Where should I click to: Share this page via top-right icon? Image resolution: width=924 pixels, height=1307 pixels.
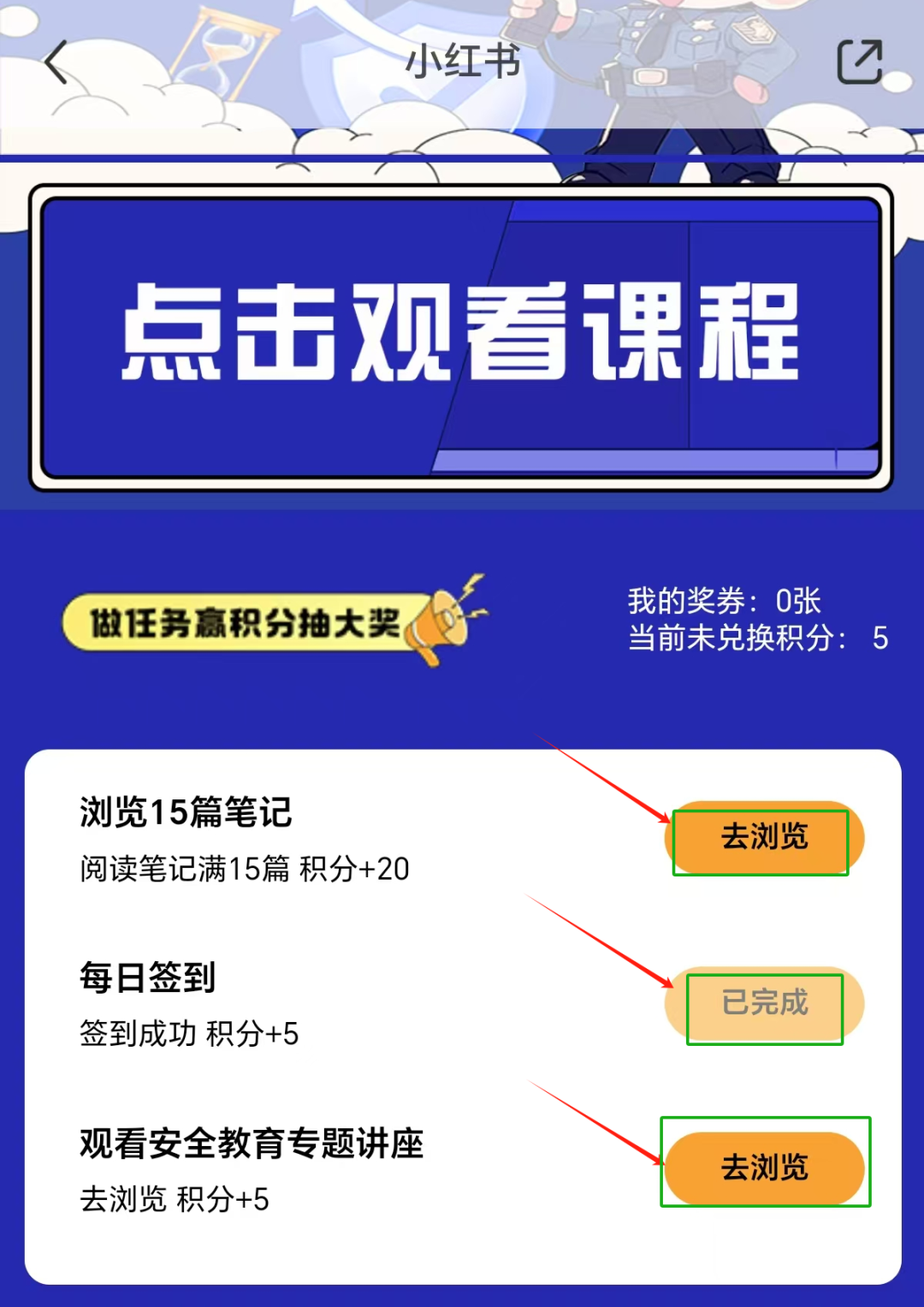(859, 62)
